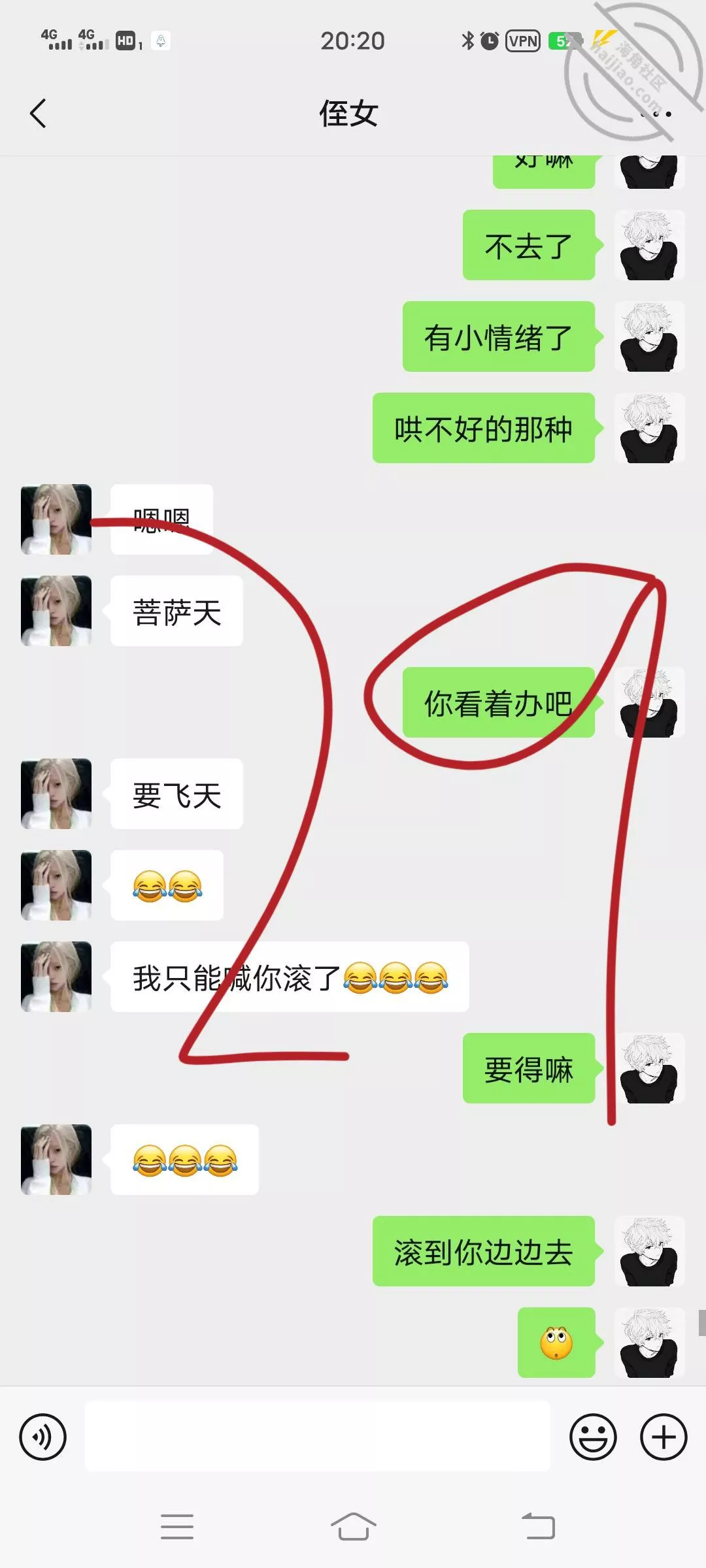Switch to voice message input
The image size is (706, 1568).
[x=43, y=1437]
